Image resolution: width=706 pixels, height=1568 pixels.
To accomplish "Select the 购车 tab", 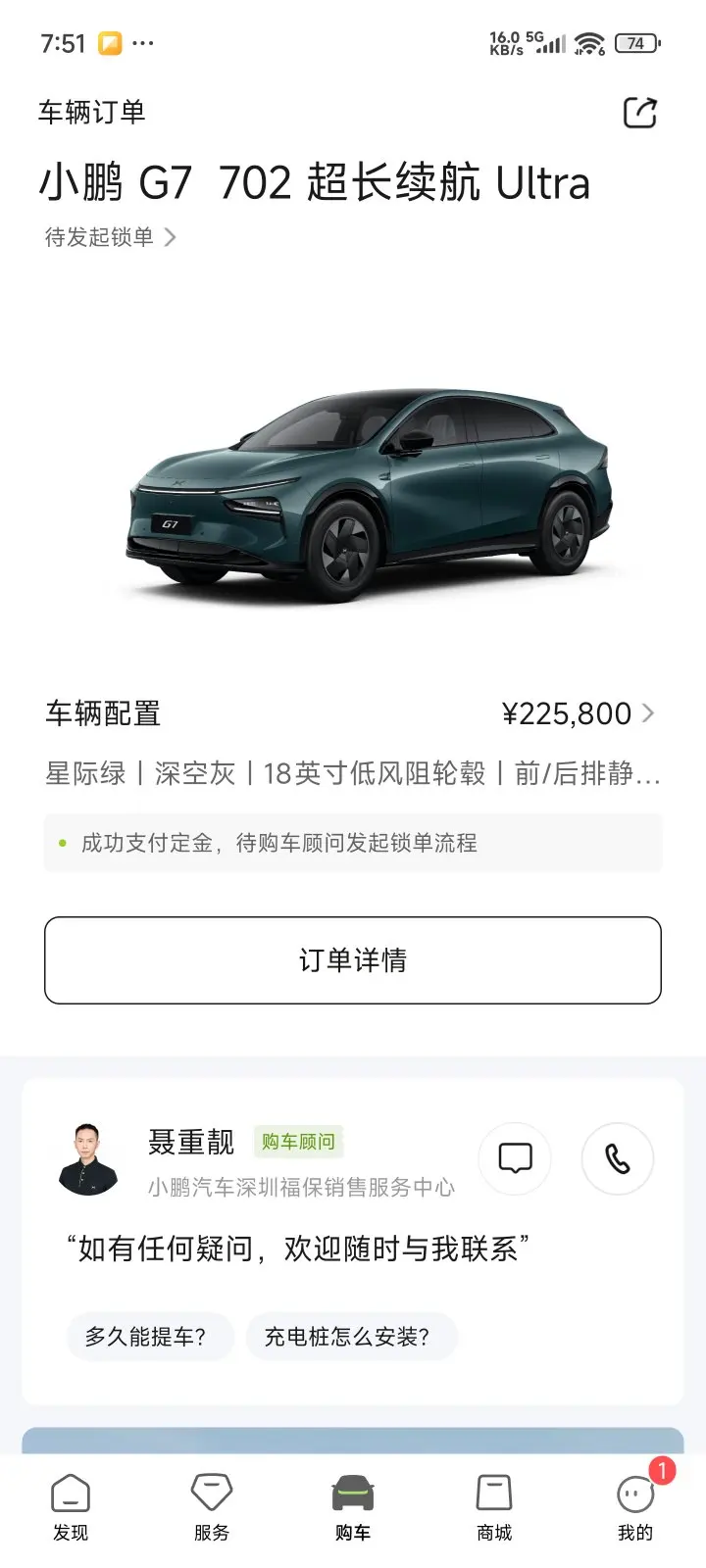I will tap(353, 1507).
